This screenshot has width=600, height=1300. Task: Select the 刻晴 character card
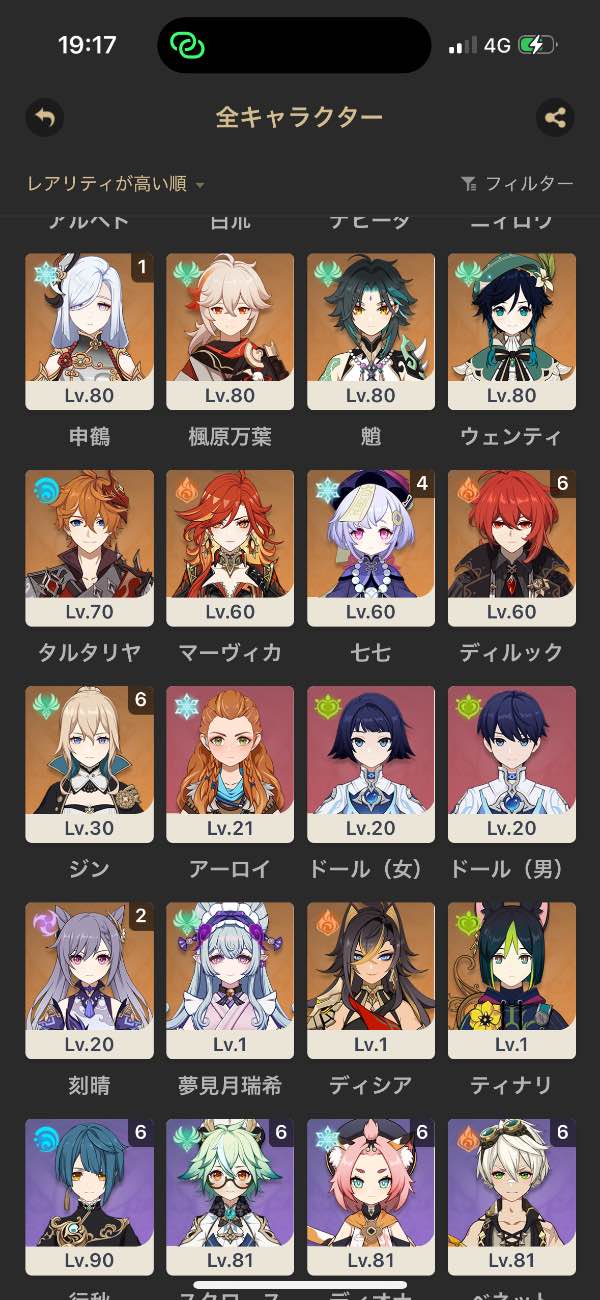tap(89, 980)
